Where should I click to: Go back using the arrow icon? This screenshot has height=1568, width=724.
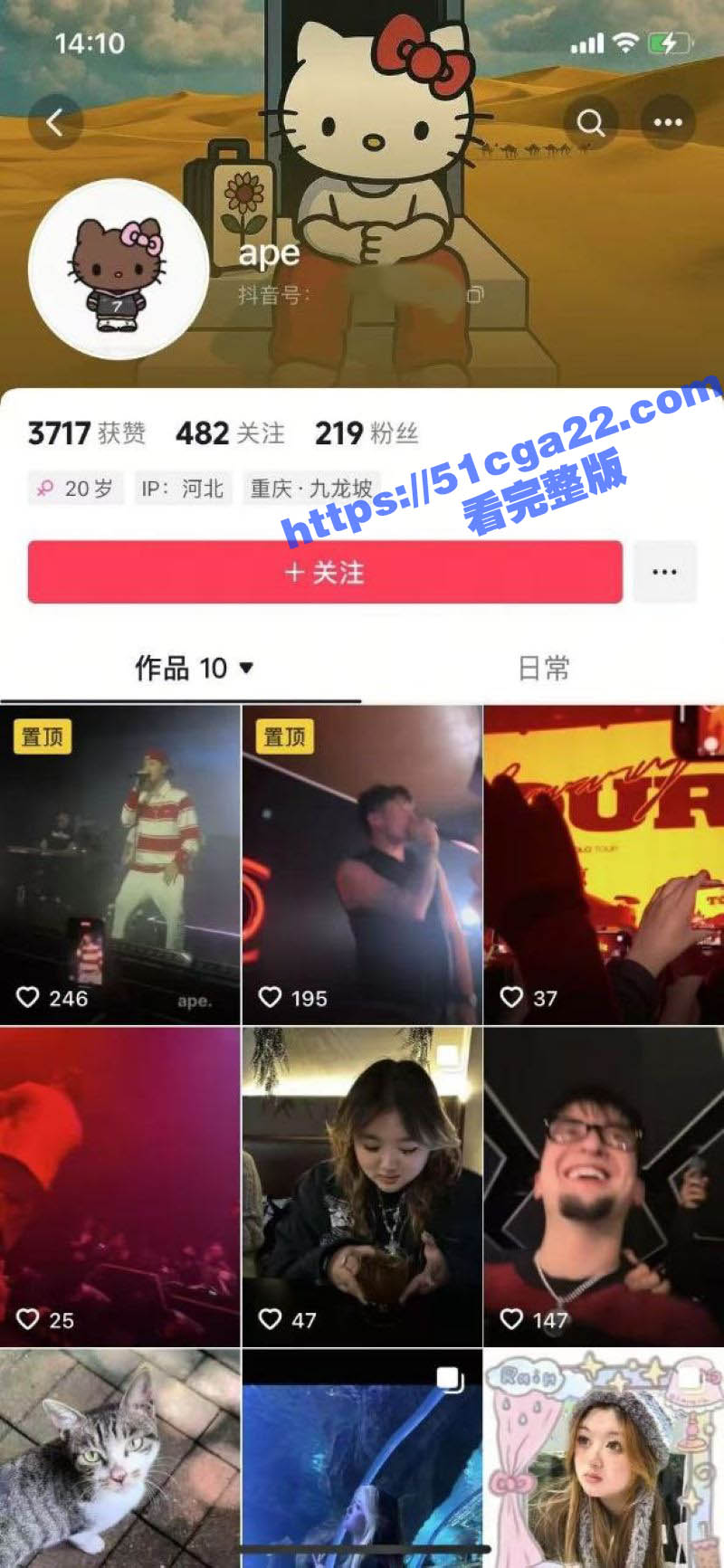click(x=55, y=122)
